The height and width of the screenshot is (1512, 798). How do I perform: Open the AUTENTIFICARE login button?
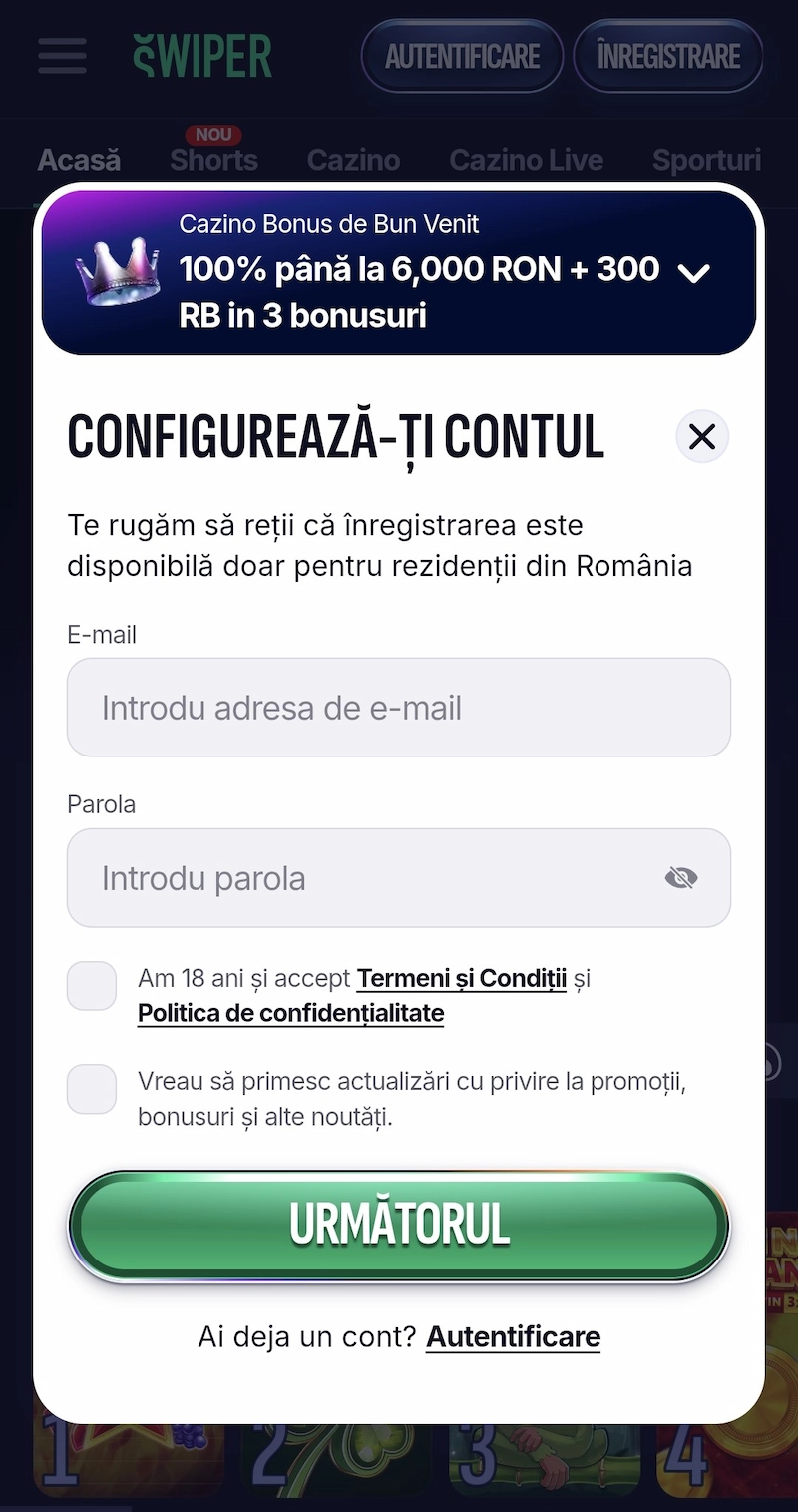coord(462,56)
